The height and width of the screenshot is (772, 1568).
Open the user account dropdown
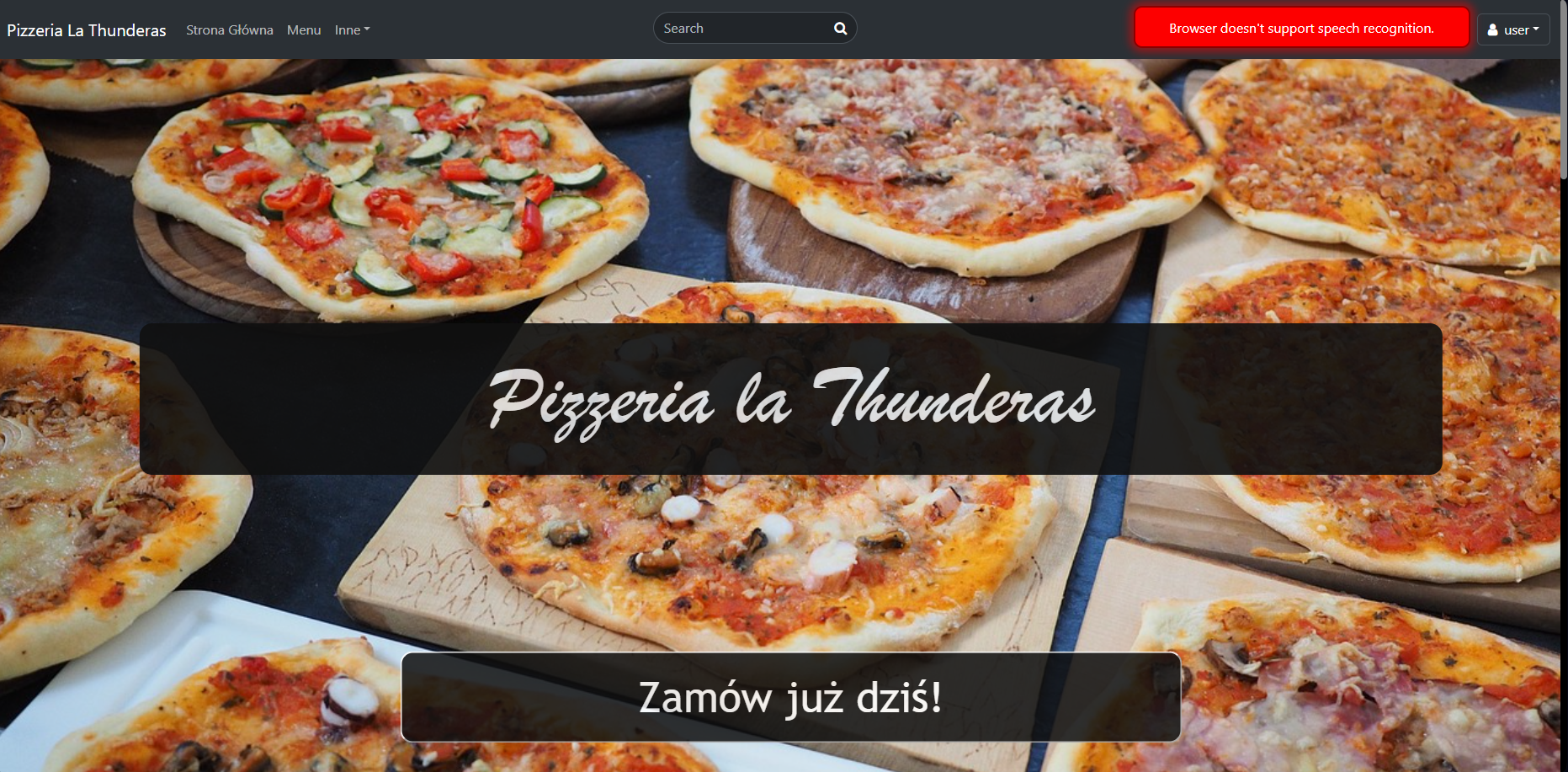click(x=1512, y=30)
